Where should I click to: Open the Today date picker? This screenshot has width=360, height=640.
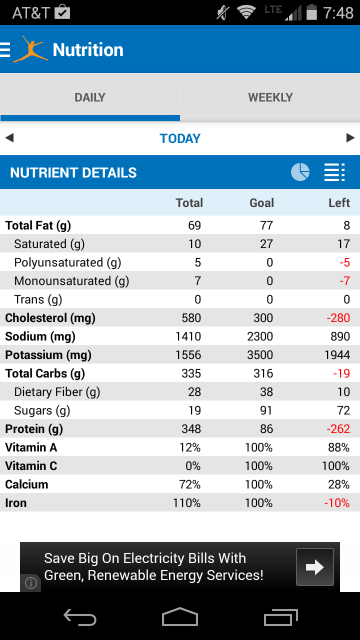click(x=180, y=138)
